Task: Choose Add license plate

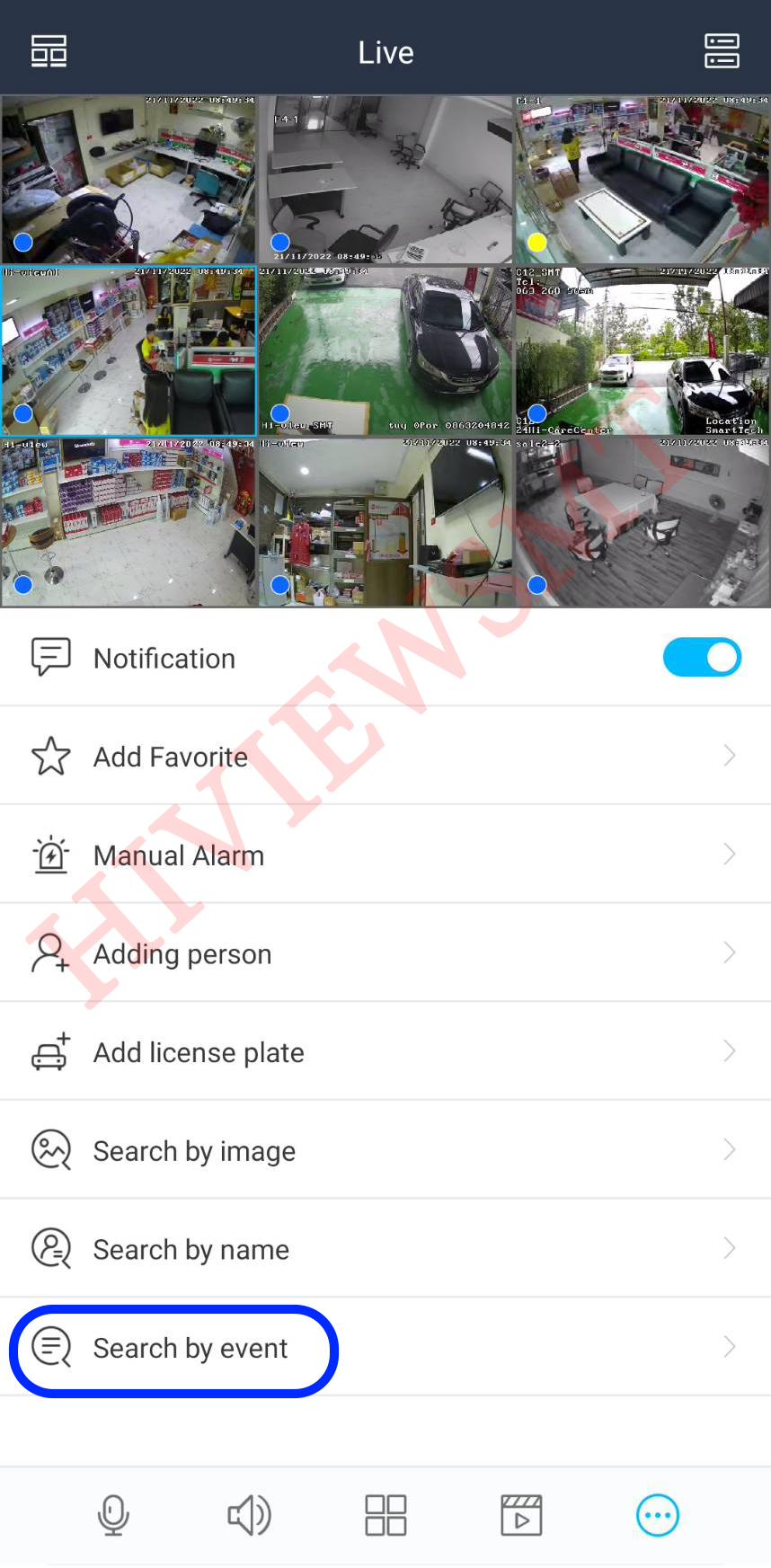Action: coord(385,1052)
